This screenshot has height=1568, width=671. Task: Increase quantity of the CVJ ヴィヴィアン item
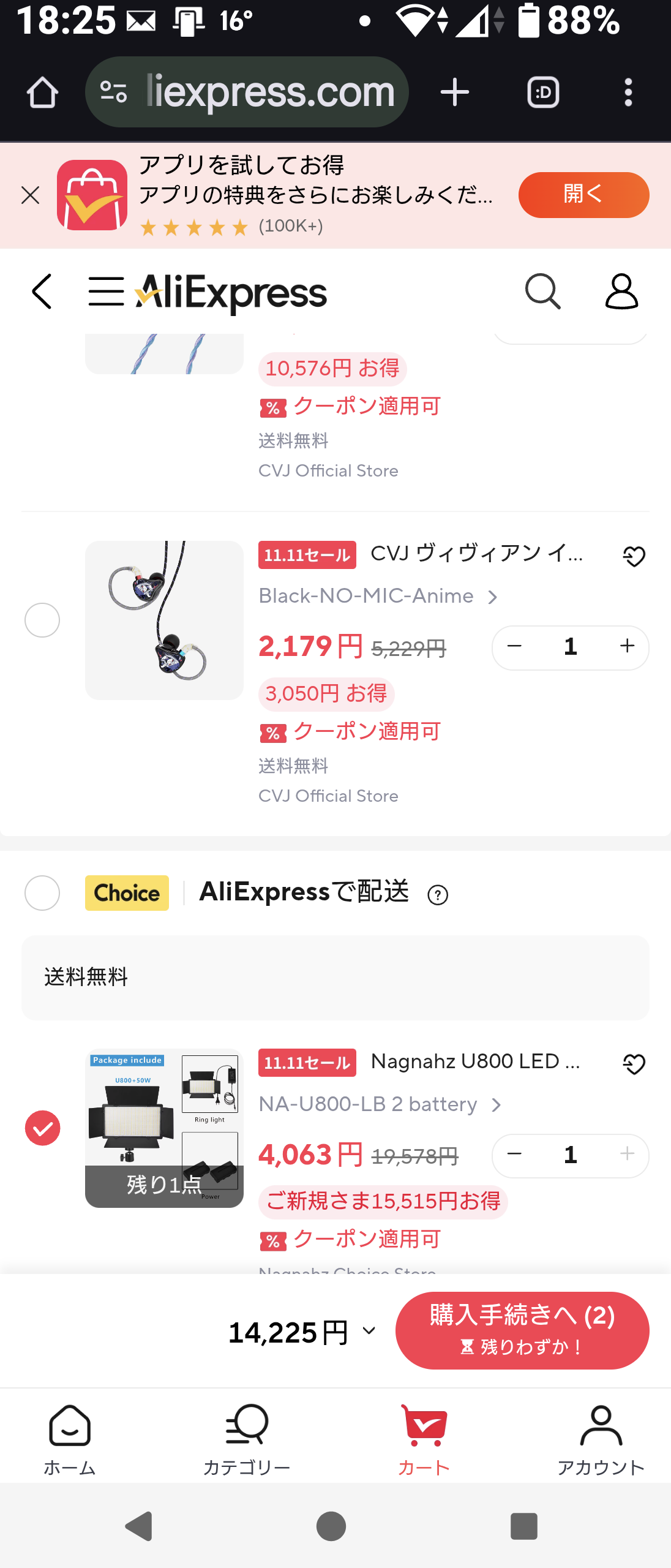(x=627, y=647)
